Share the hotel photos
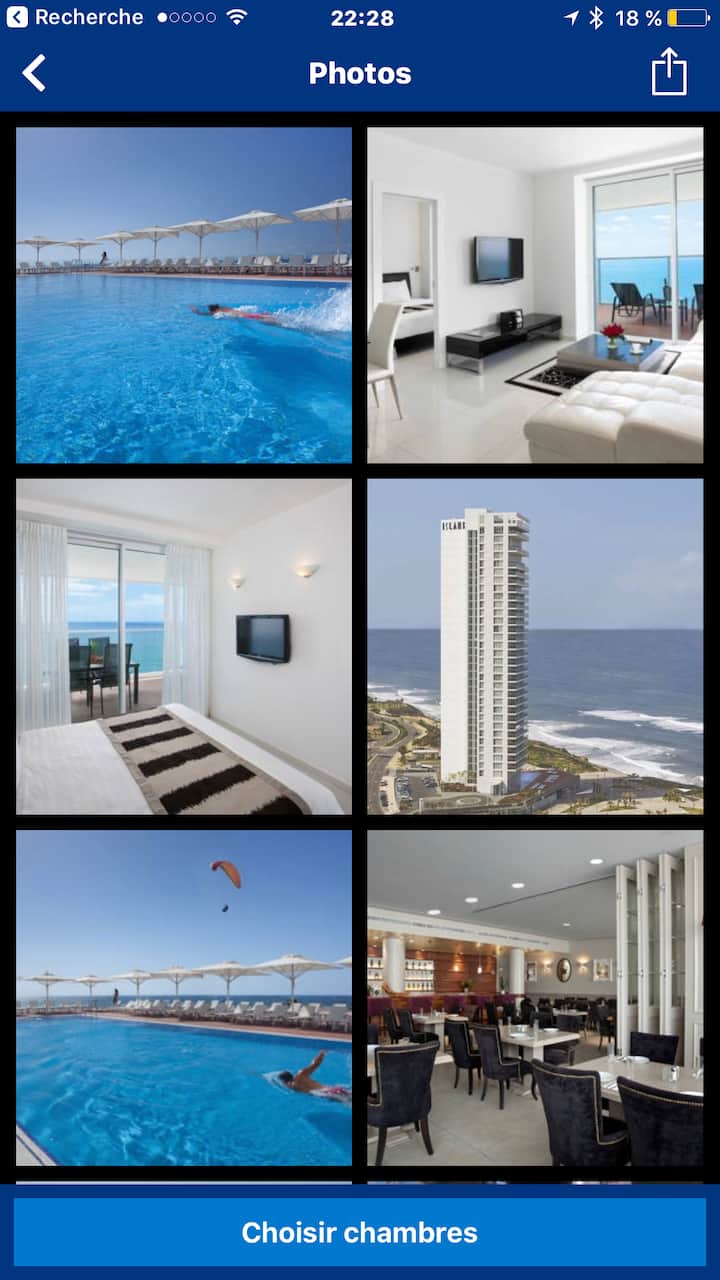 click(669, 73)
